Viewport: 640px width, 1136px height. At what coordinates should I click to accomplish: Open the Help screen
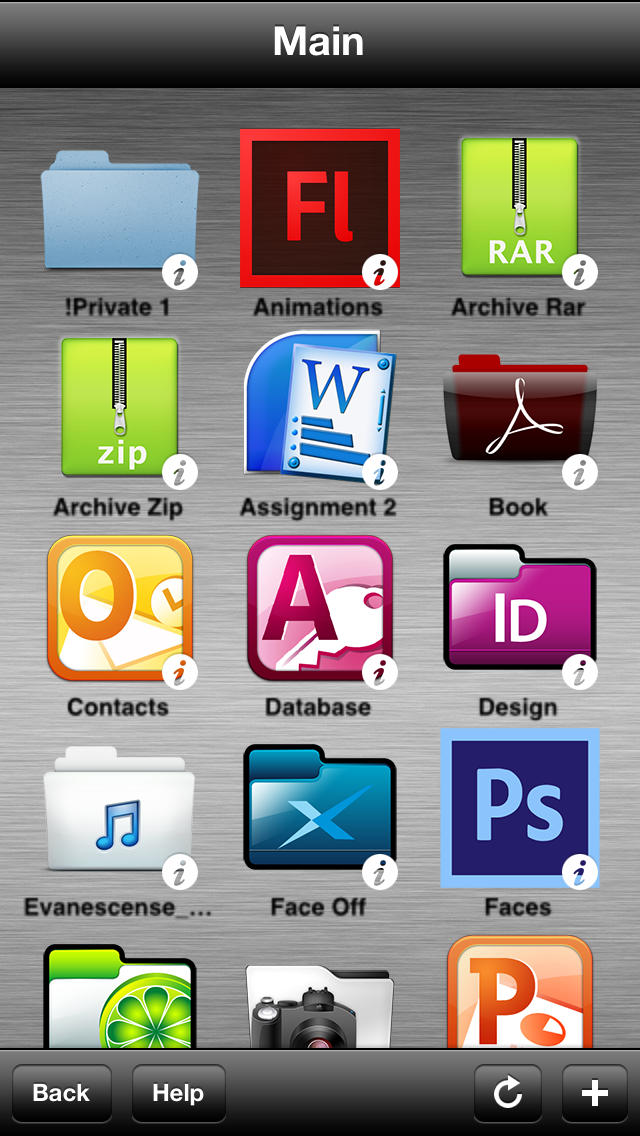point(178,1093)
